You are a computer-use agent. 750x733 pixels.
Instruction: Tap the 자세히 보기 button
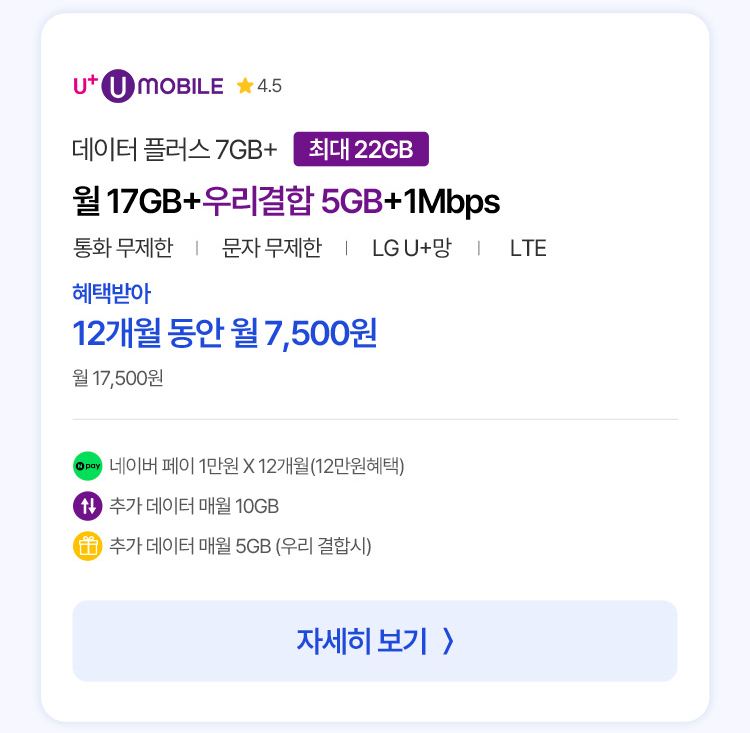point(375,641)
